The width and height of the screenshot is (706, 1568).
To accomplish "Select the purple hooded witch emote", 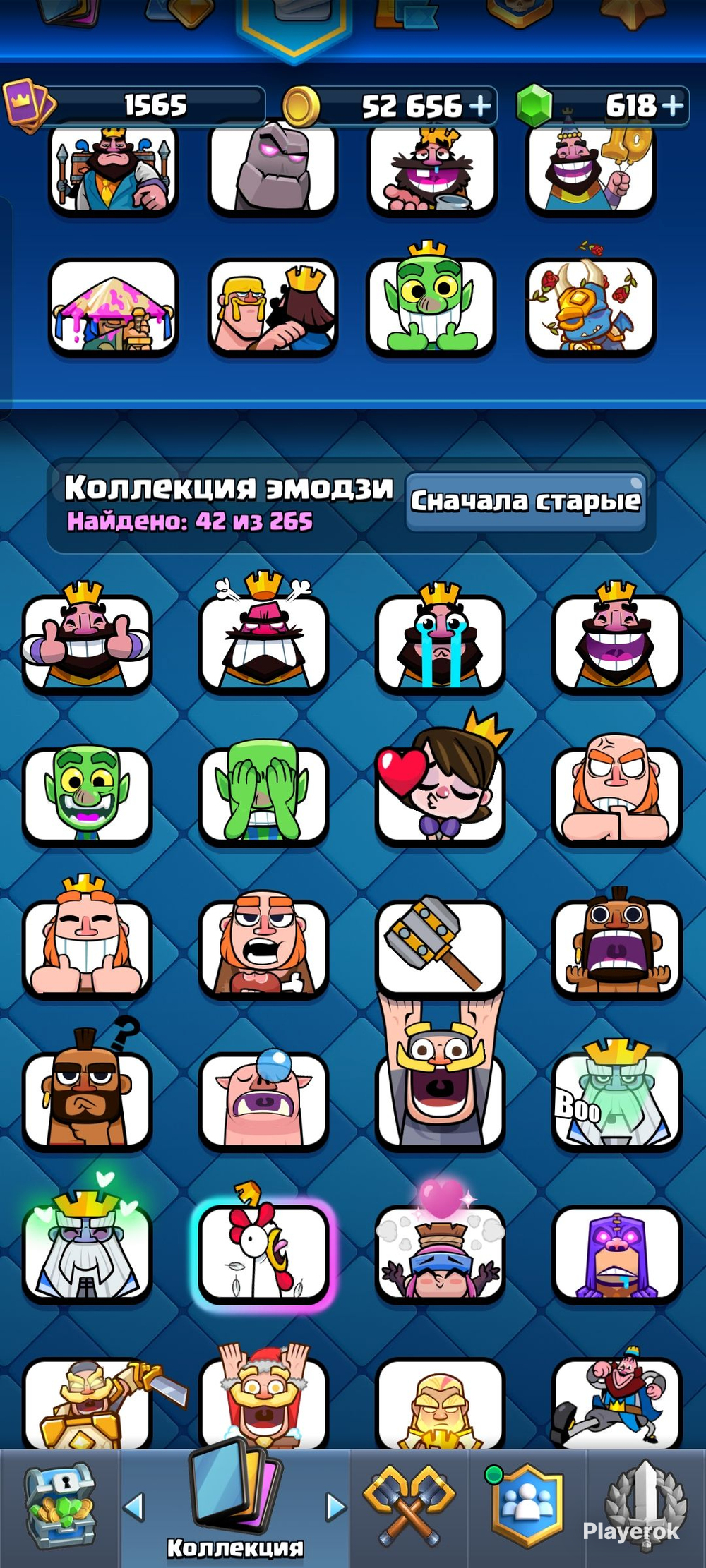I will point(616,1253).
